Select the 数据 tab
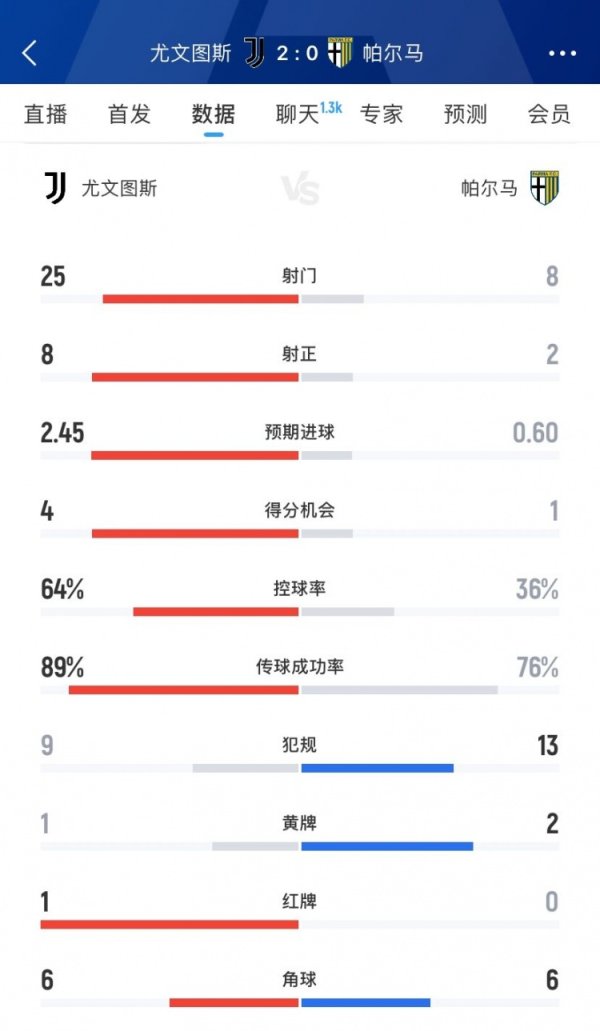 click(213, 114)
